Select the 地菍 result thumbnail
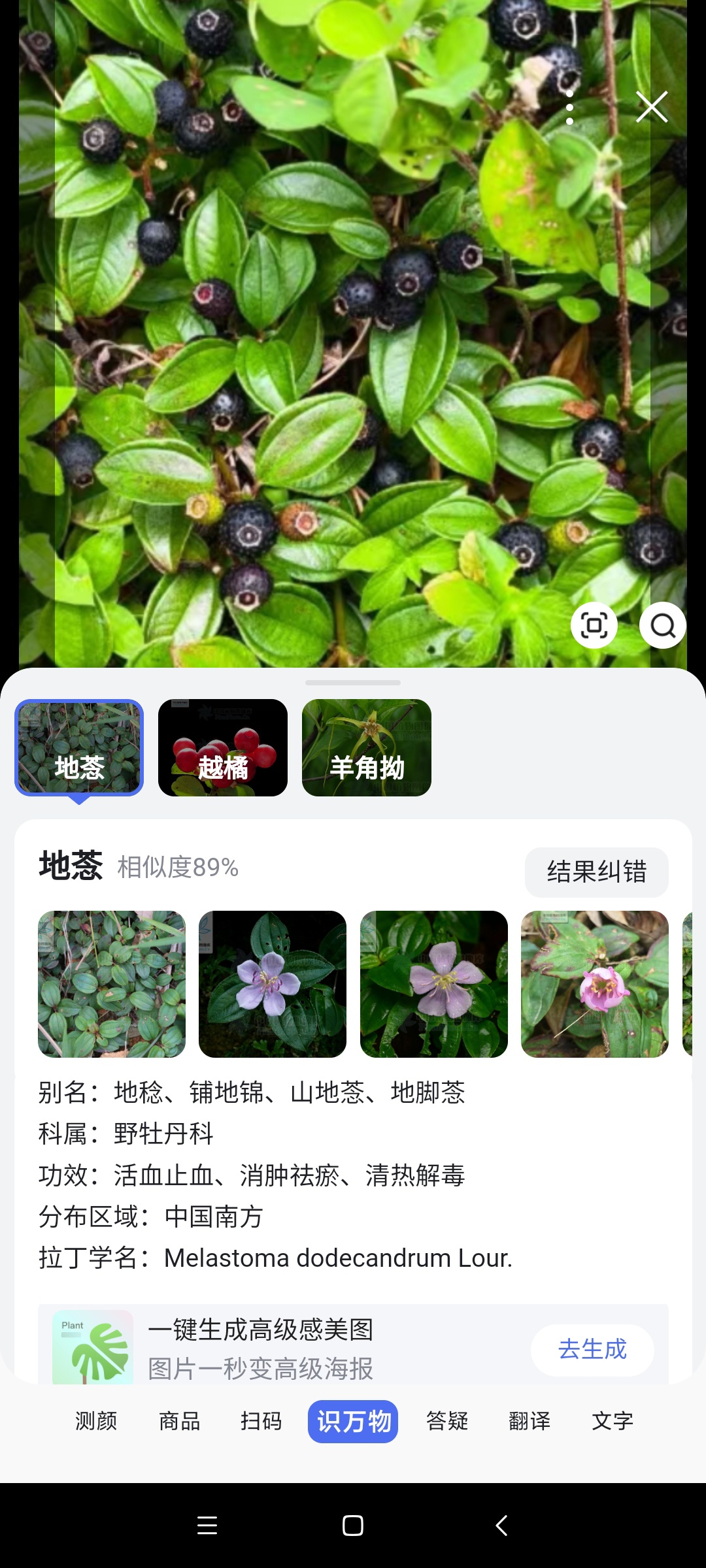Image resolution: width=706 pixels, height=1568 pixels. pyautogui.click(x=79, y=747)
